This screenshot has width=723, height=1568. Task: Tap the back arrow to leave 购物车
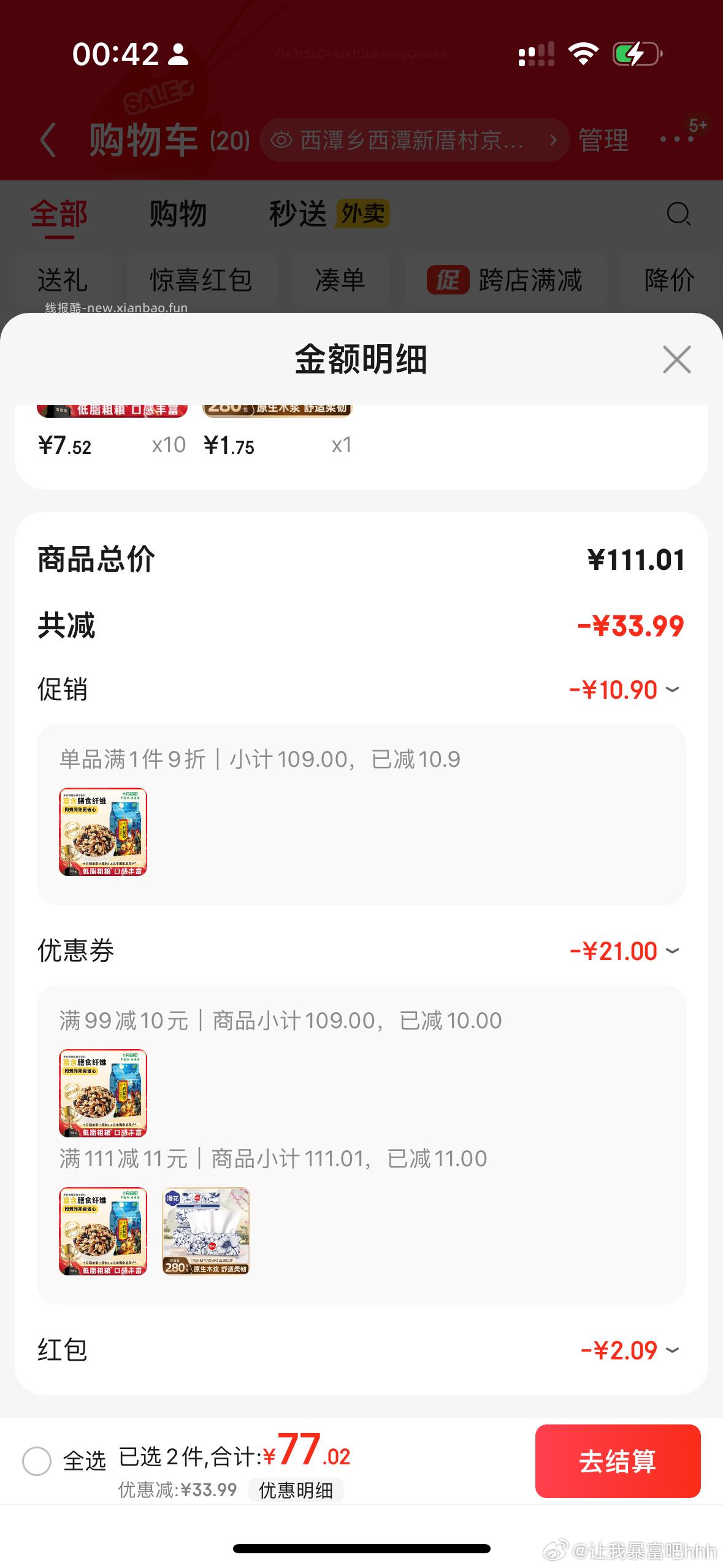point(48,139)
